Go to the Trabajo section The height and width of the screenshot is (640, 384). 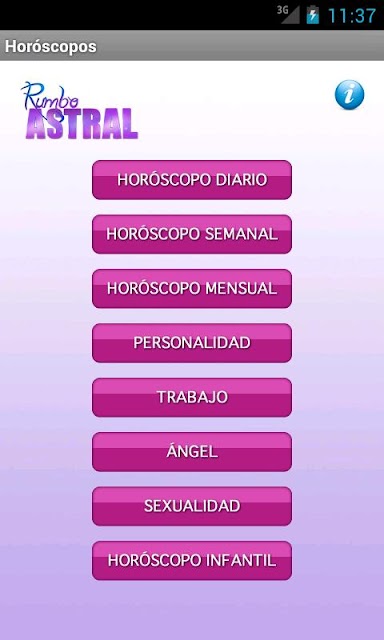coord(192,397)
